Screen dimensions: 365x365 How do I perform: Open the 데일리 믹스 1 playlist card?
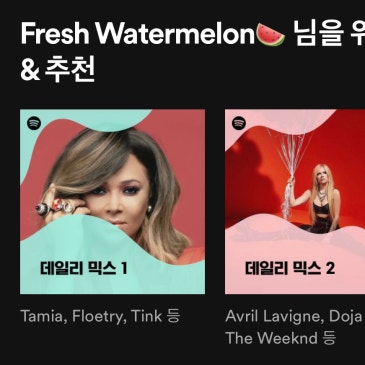point(112,202)
